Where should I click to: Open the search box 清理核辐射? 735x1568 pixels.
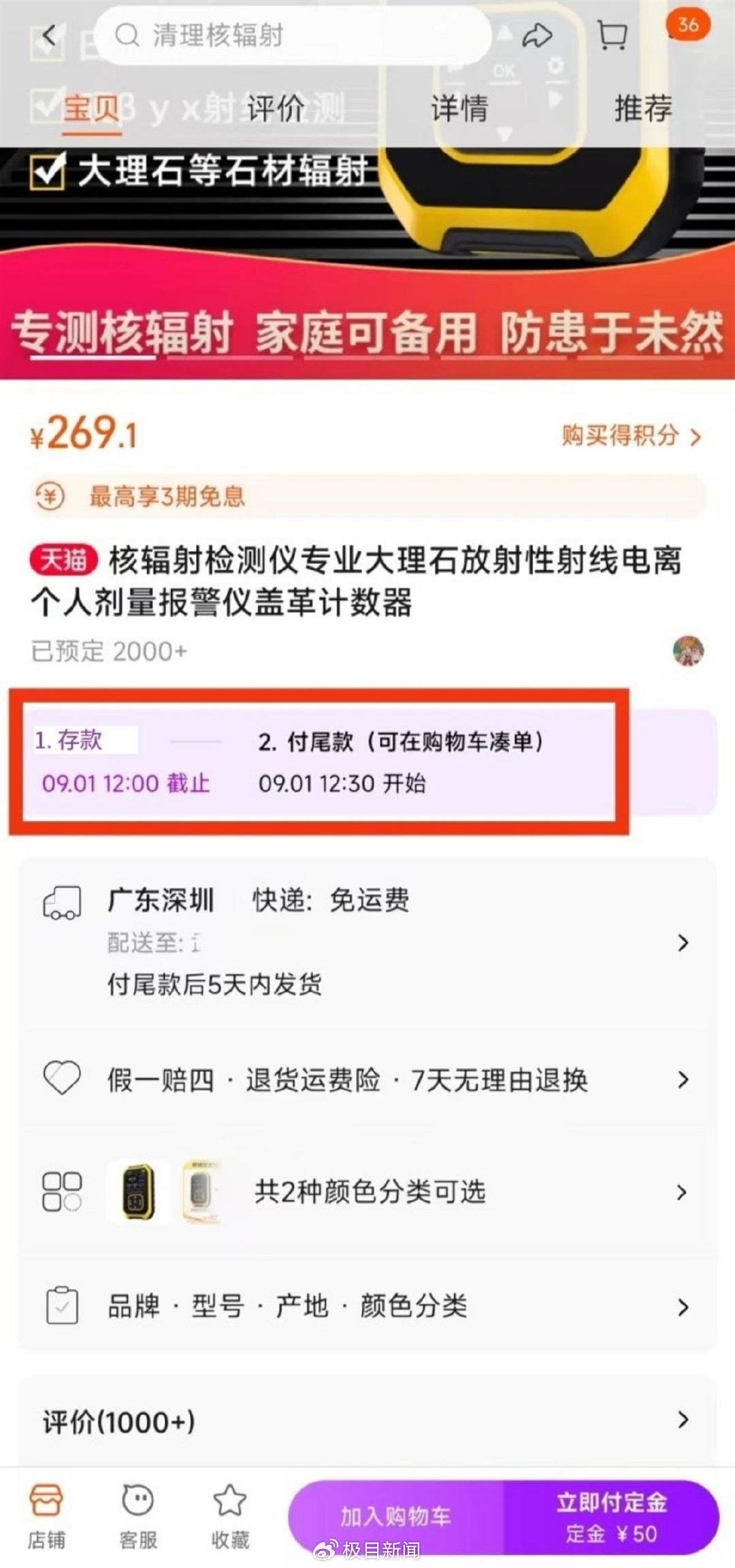293,35
